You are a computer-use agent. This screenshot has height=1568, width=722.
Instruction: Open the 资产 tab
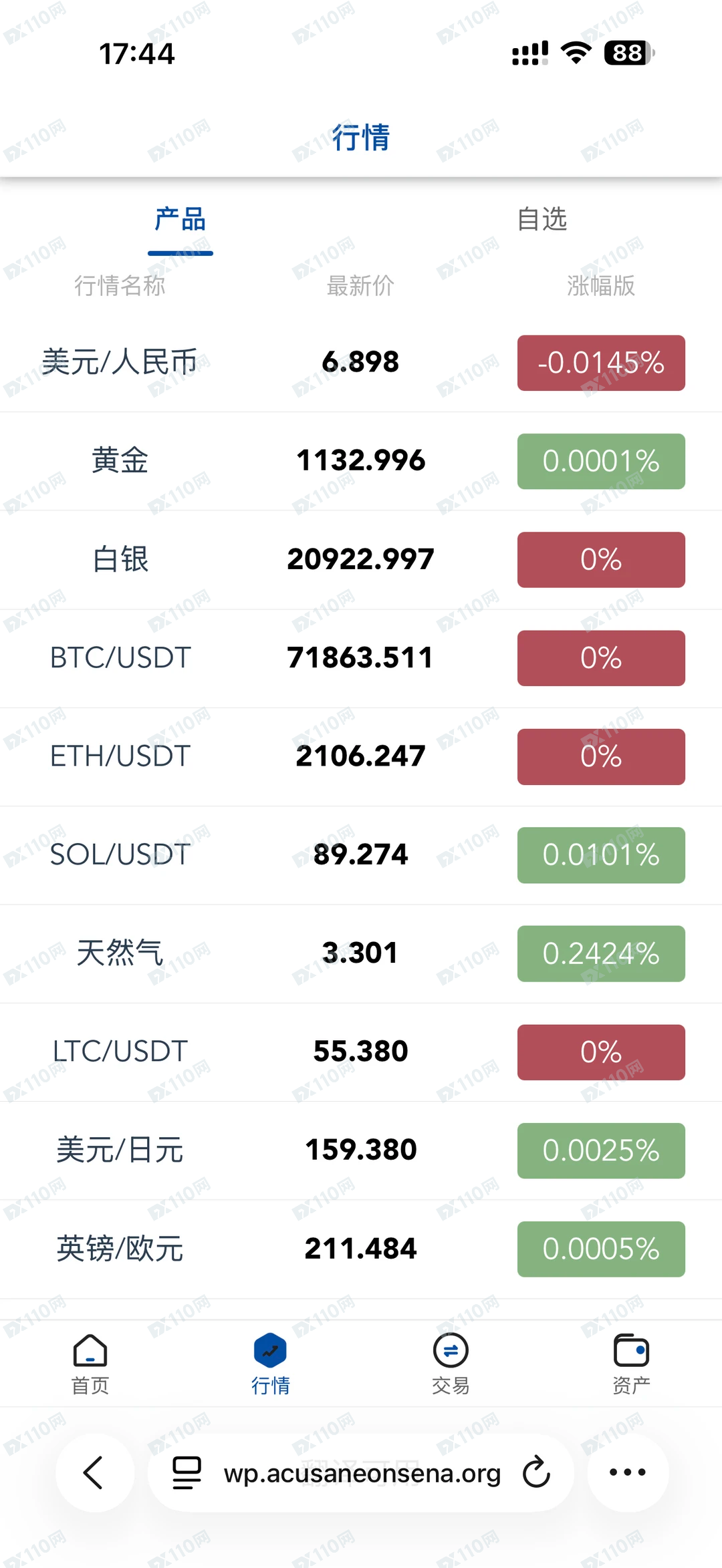pyautogui.click(x=631, y=1364)
